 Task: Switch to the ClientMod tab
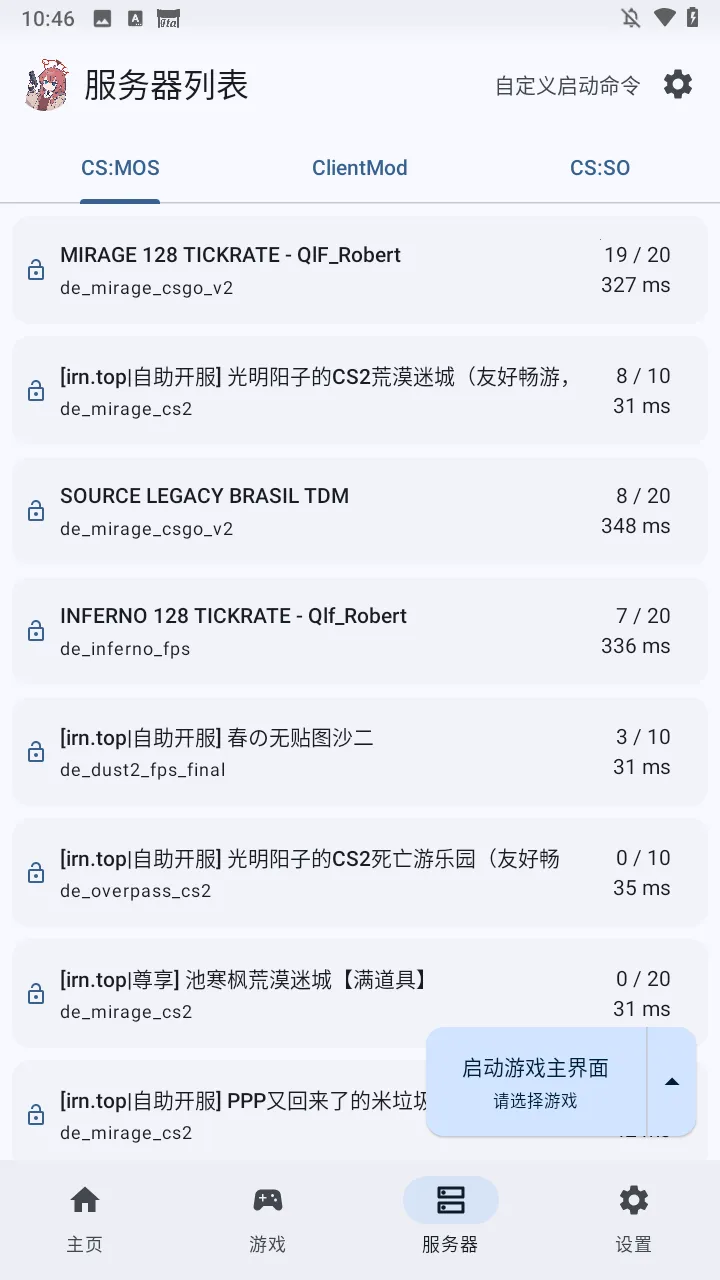360,168
